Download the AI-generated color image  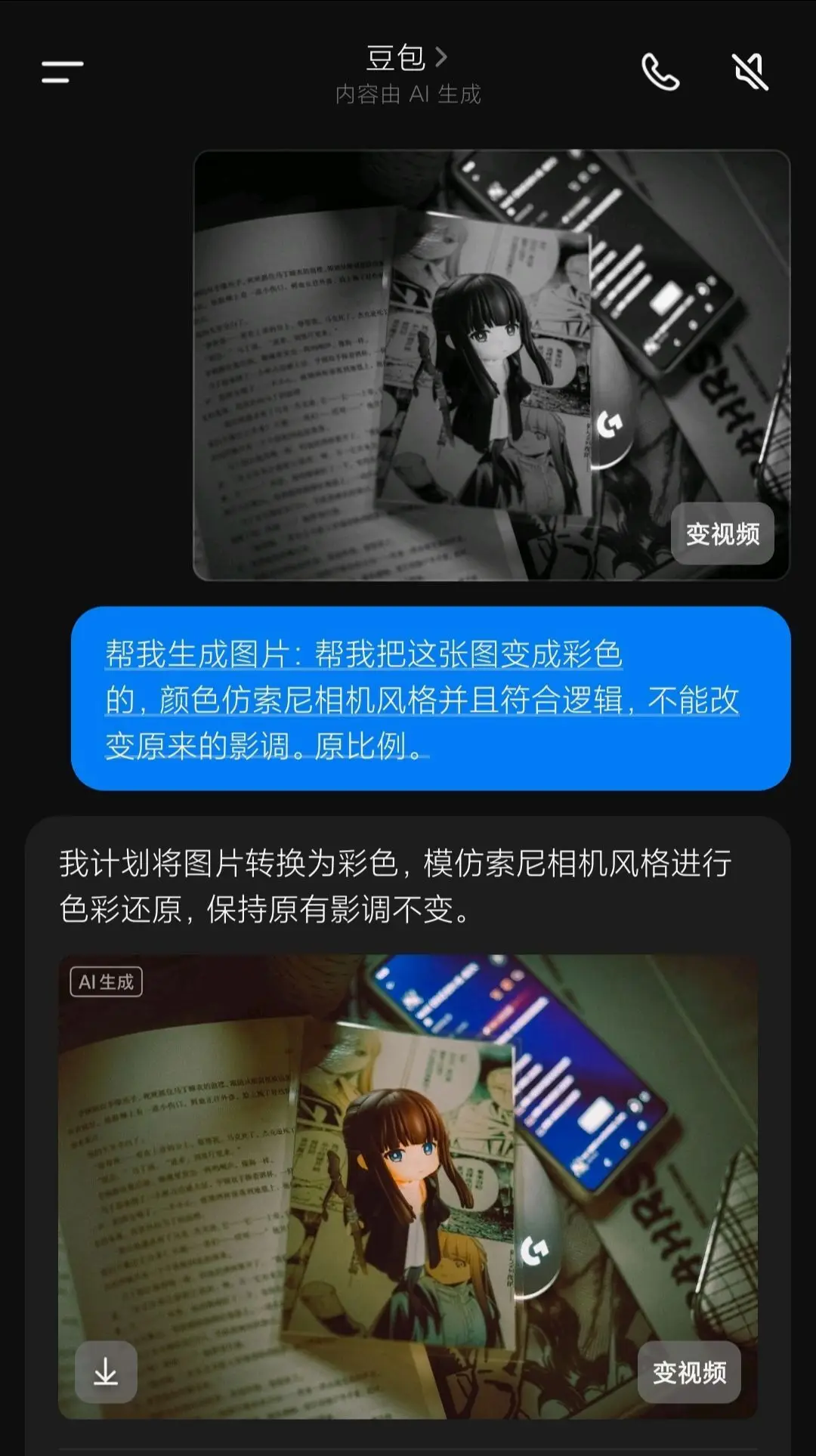pos(106,1372)
